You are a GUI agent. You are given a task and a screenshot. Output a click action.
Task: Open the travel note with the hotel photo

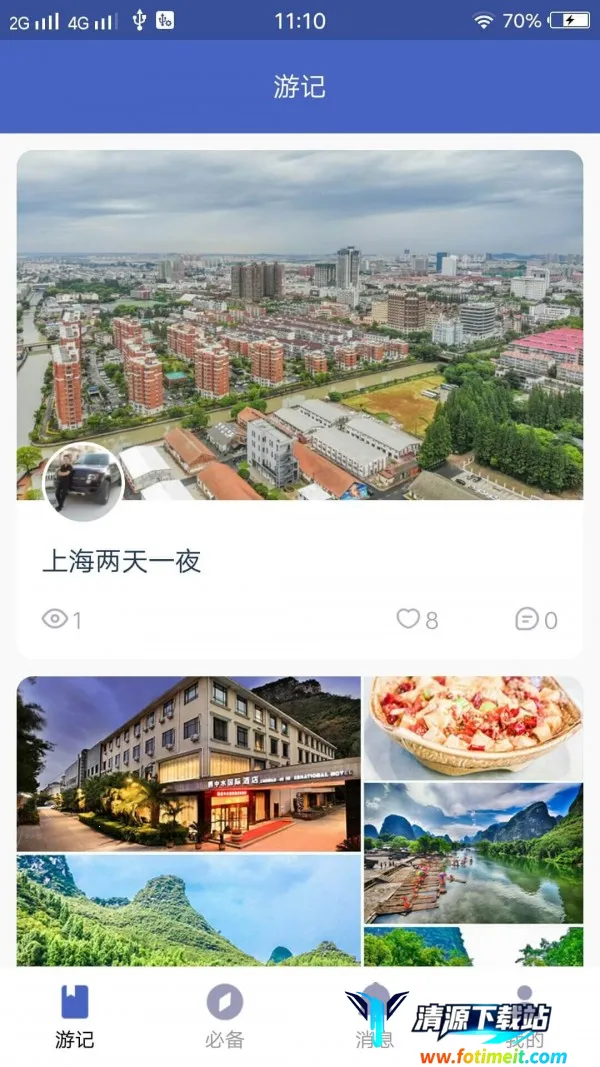coord(188,764)
